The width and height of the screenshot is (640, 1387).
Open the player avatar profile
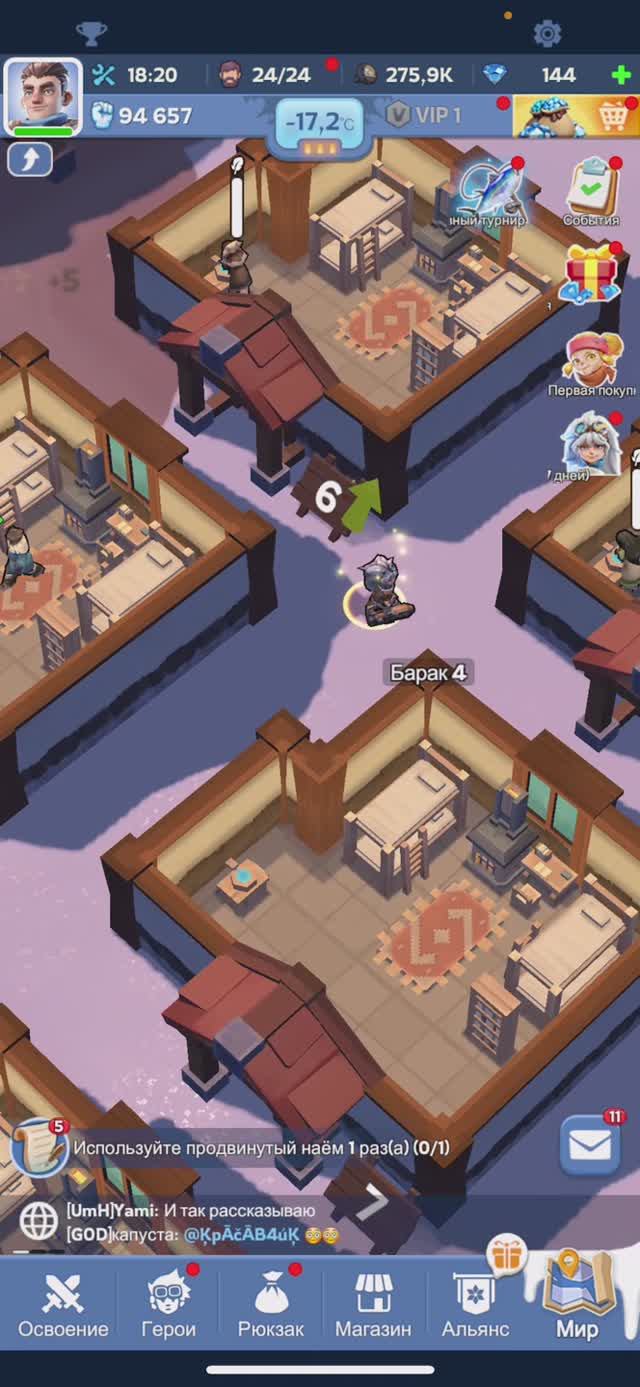(x=42, y=96)
